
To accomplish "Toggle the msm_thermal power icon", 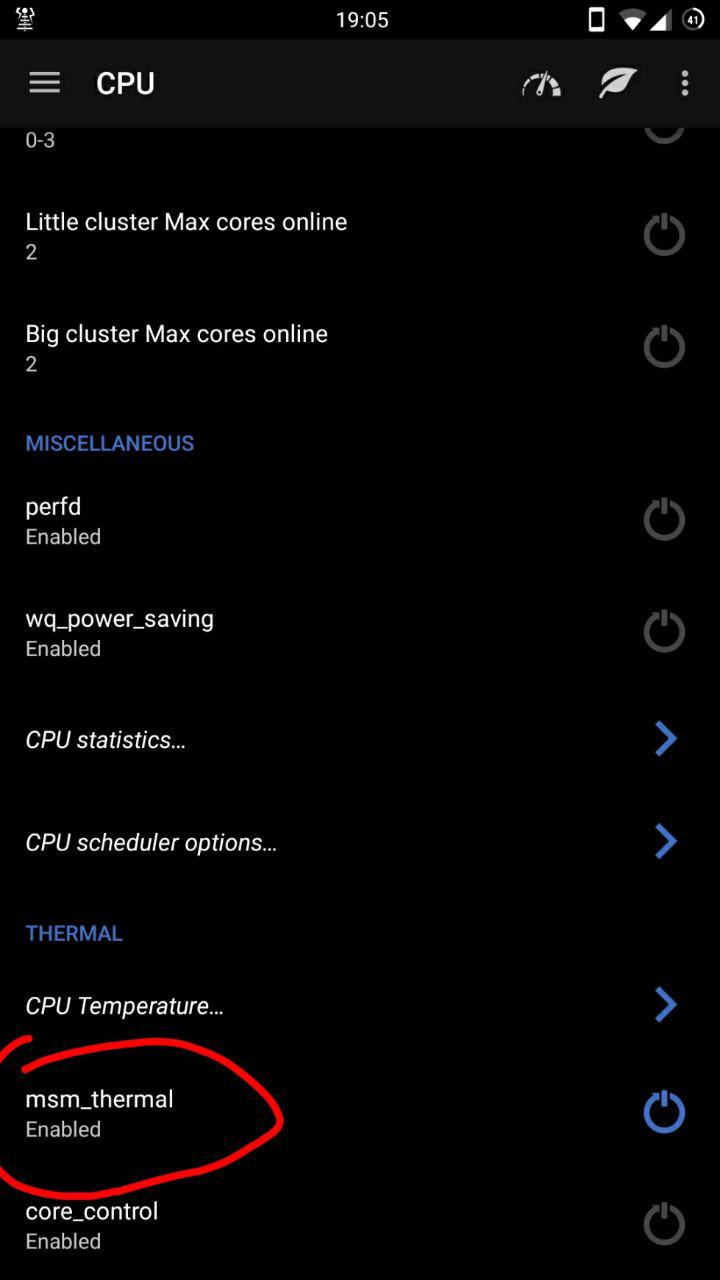I will click(664, 1113).
